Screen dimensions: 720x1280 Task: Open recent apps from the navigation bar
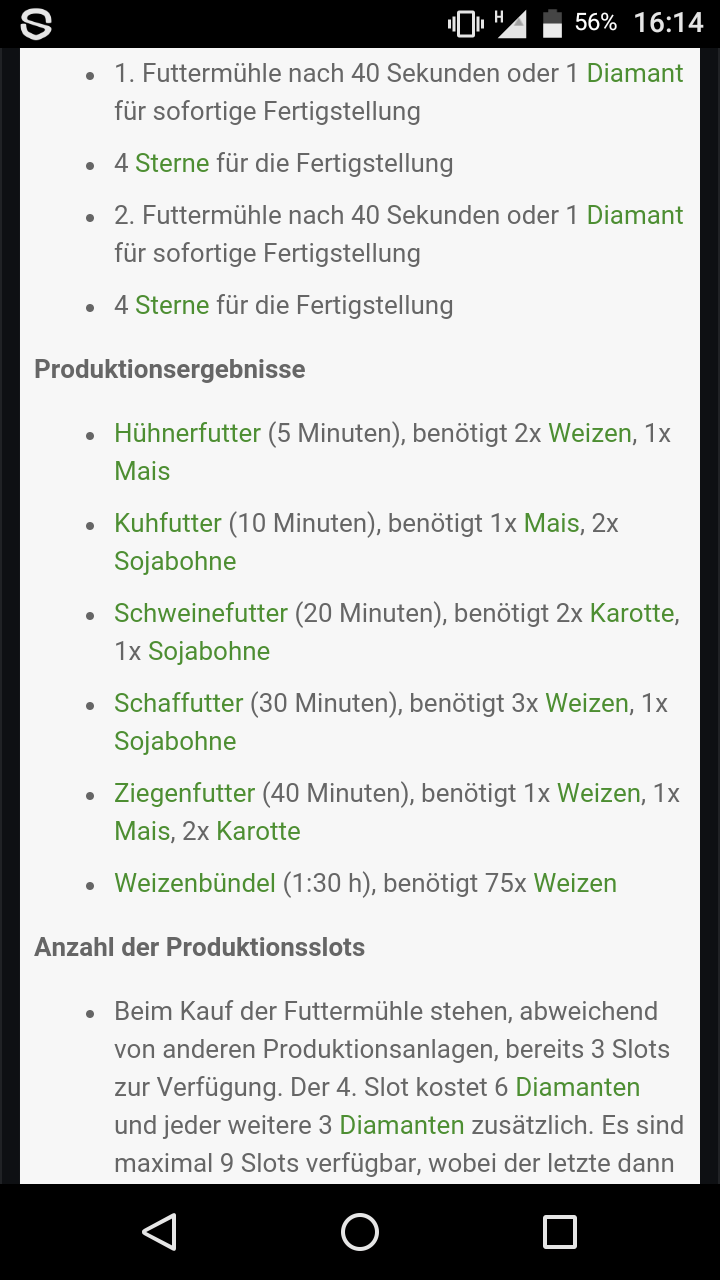pos(560,1232)
